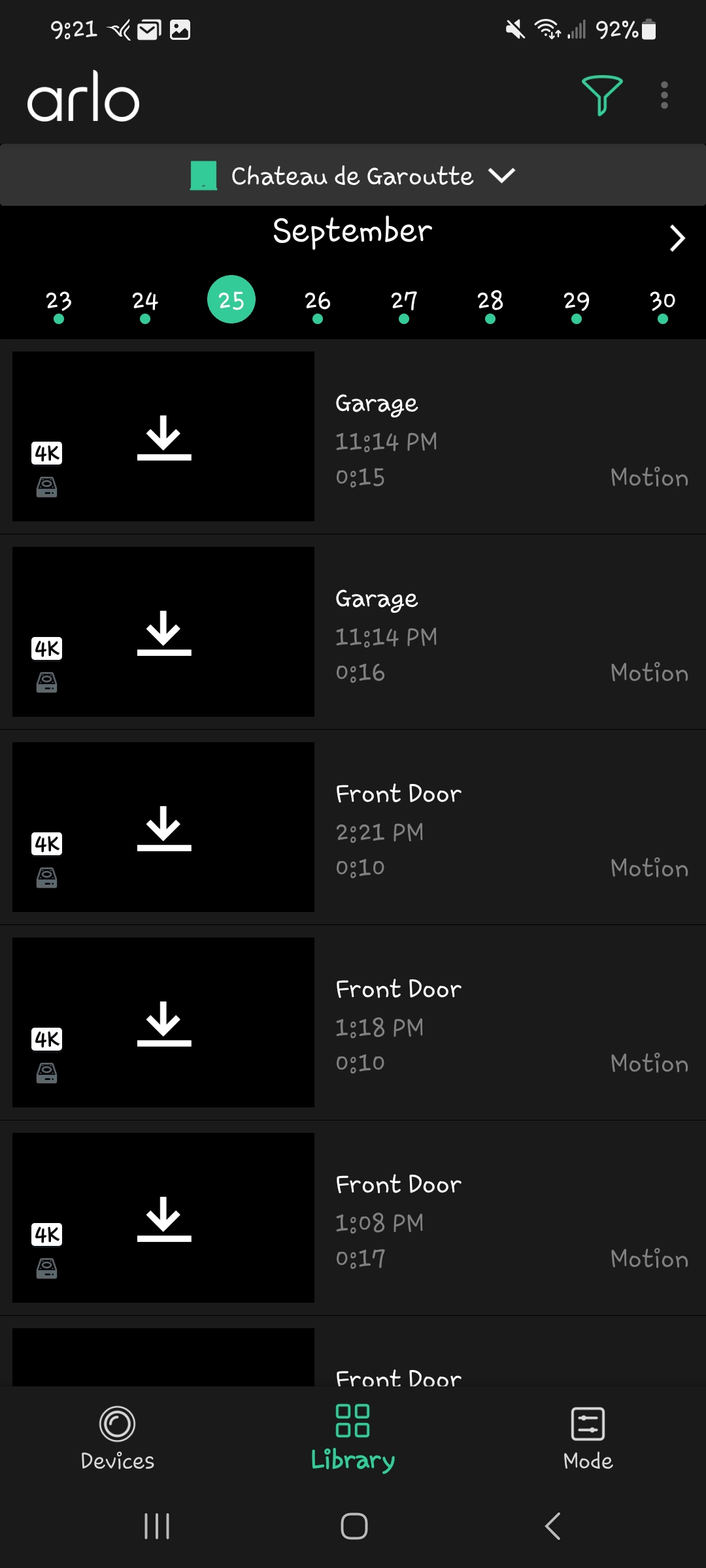Image resolution: width=706 pixels, height=1568 pixels.
Task: Download the Garage 0:15 recording
Action: point(164,437)
